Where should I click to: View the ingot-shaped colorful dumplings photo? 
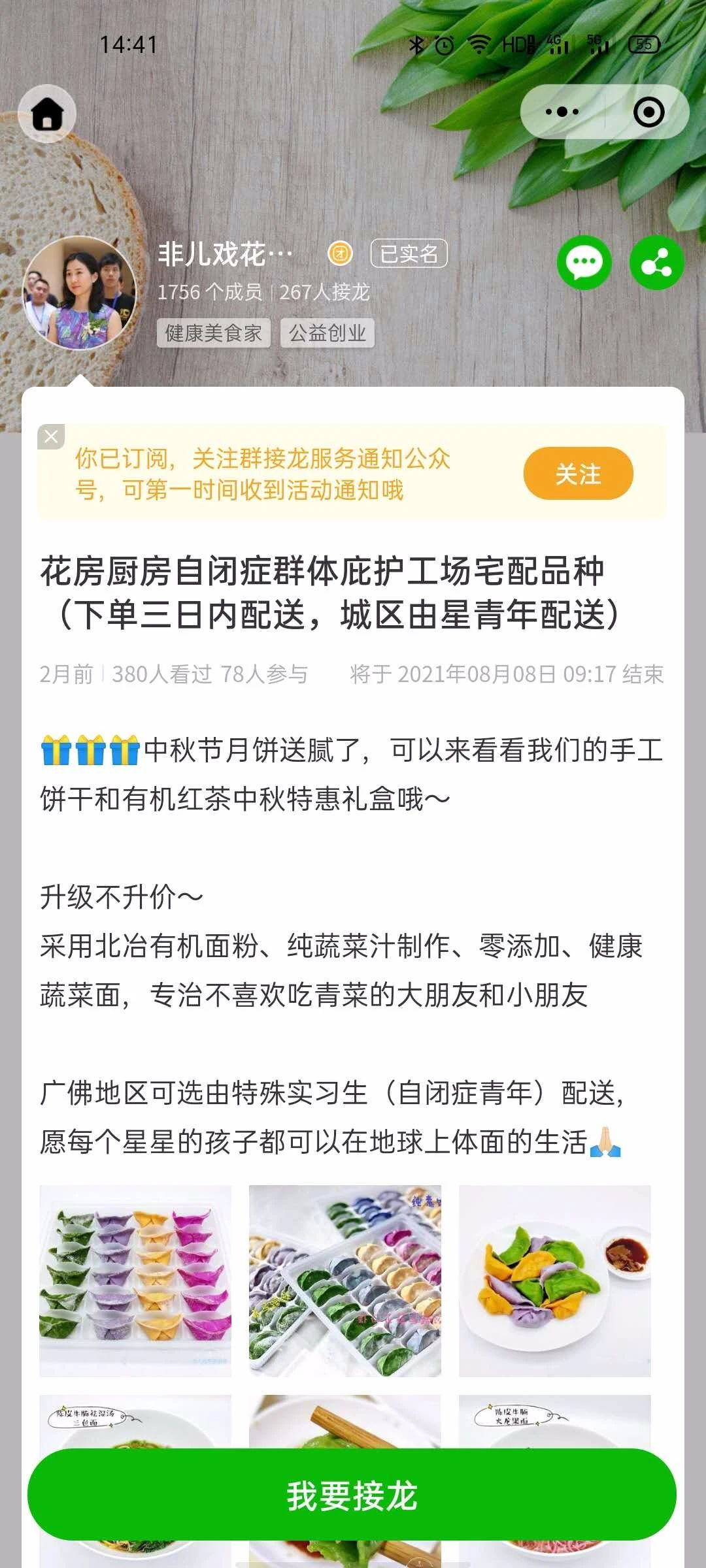pyautogui.click(x=135, y=1281)
